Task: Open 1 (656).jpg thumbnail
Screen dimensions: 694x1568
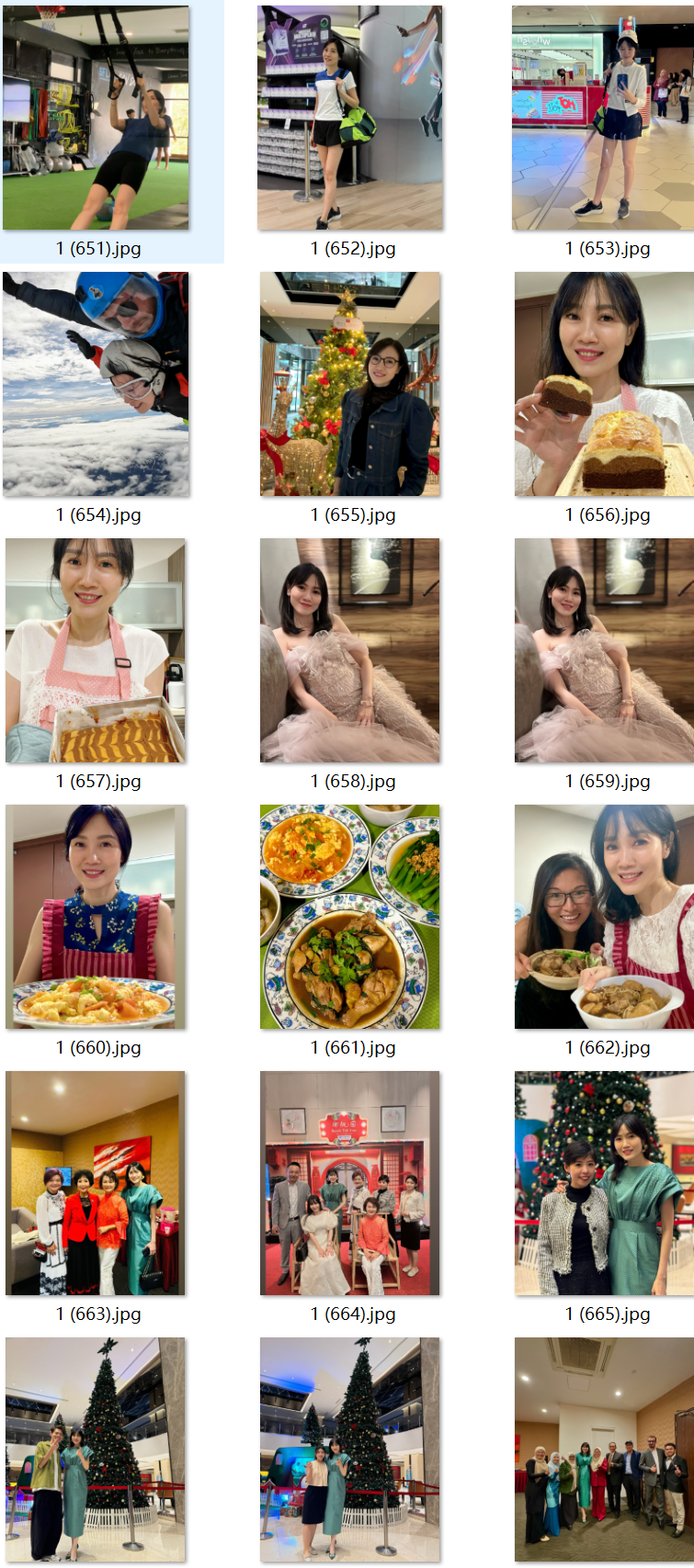Action: [604, 385]
